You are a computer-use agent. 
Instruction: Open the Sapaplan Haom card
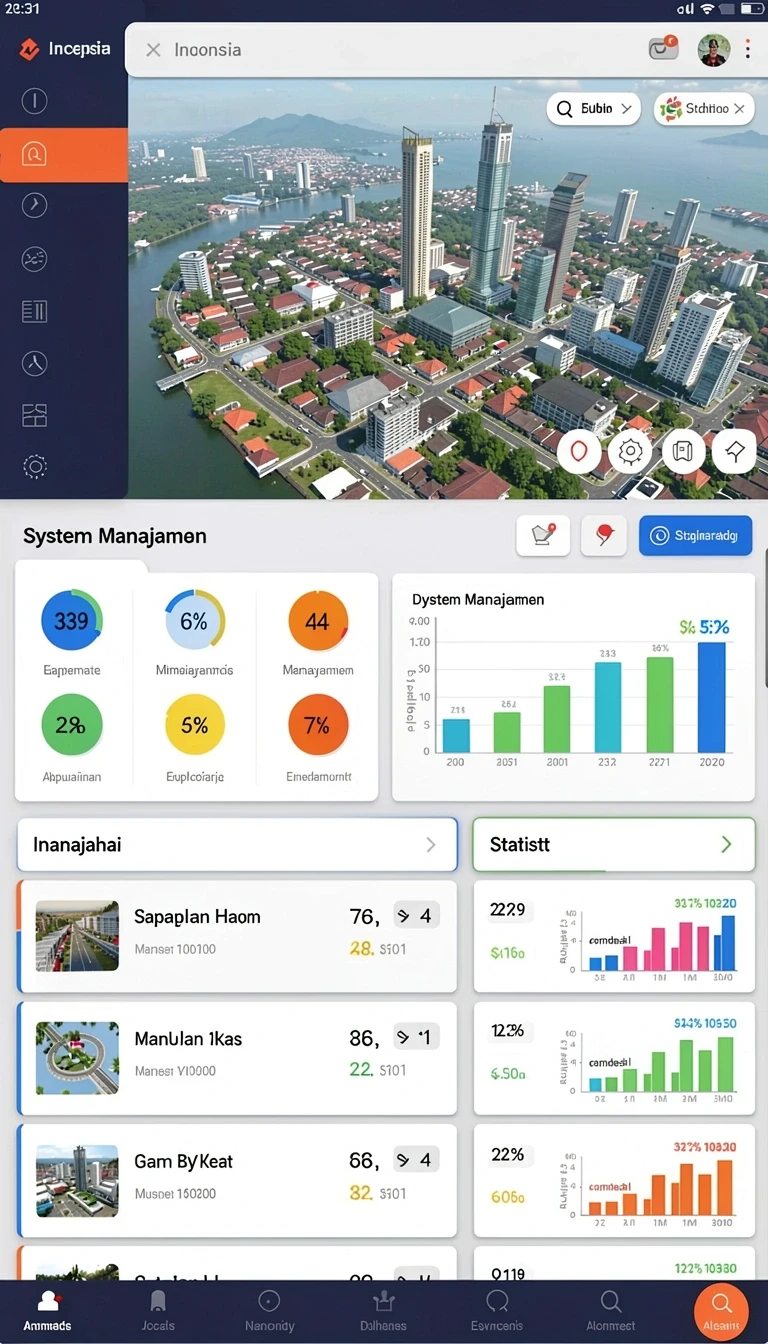(237, 935)
